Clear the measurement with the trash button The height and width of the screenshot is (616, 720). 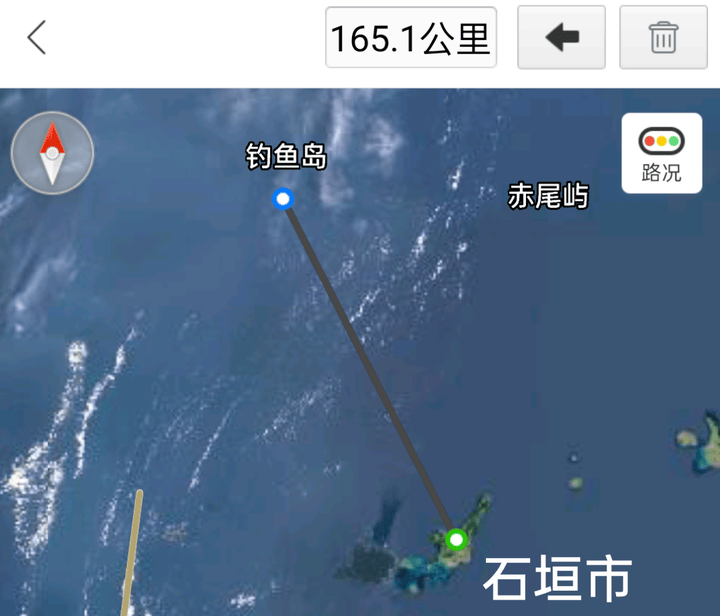[663, 38]
